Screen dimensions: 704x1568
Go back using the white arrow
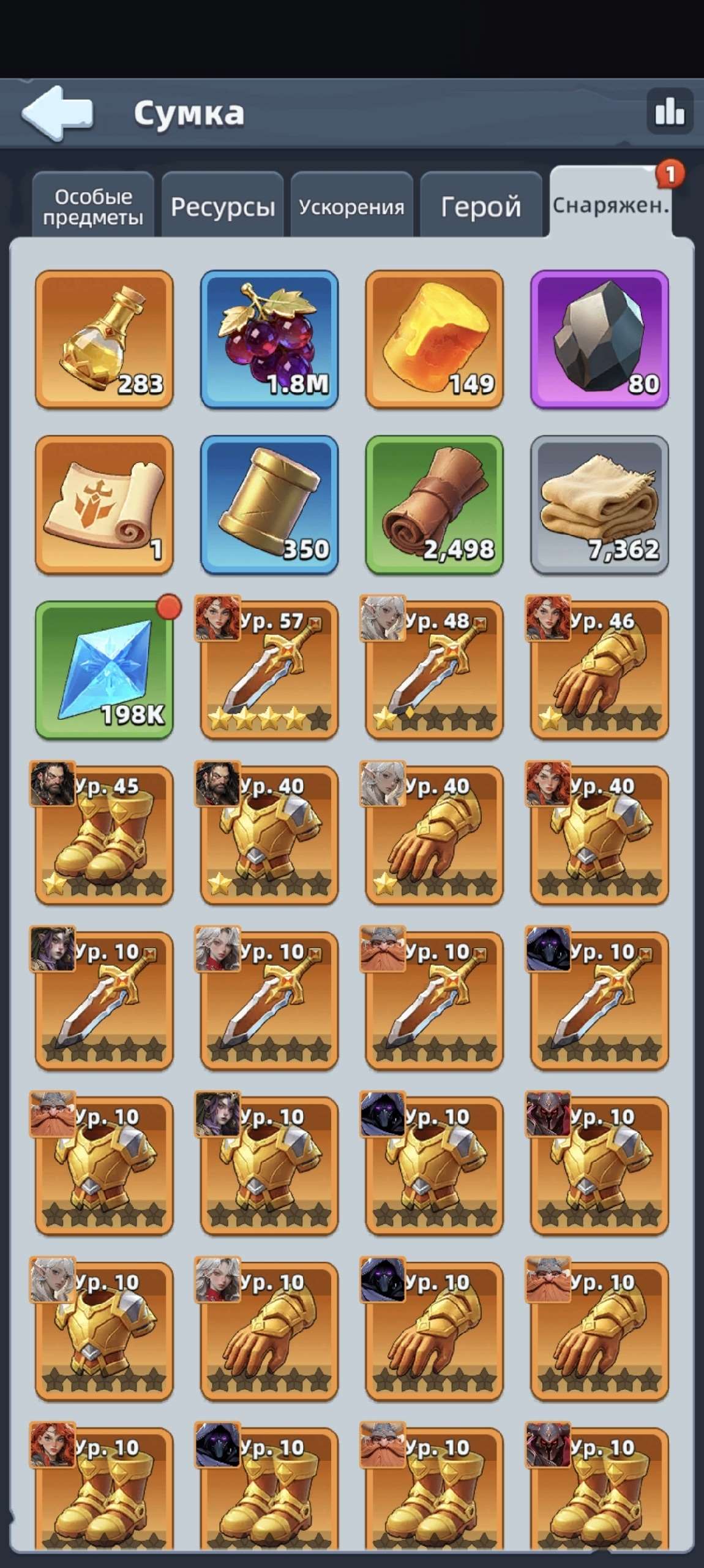(58, 113)
